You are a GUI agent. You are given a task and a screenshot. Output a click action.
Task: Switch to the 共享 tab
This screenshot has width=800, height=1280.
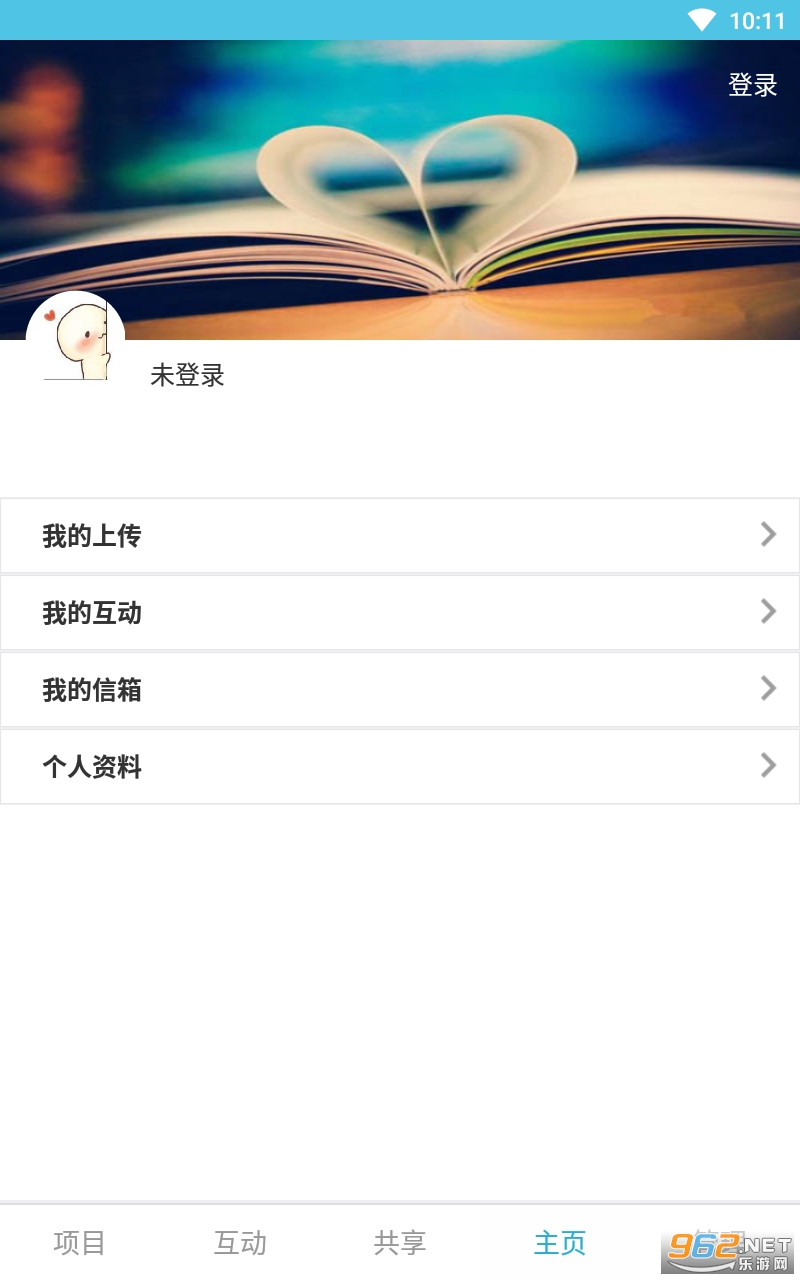point(400,1243)
